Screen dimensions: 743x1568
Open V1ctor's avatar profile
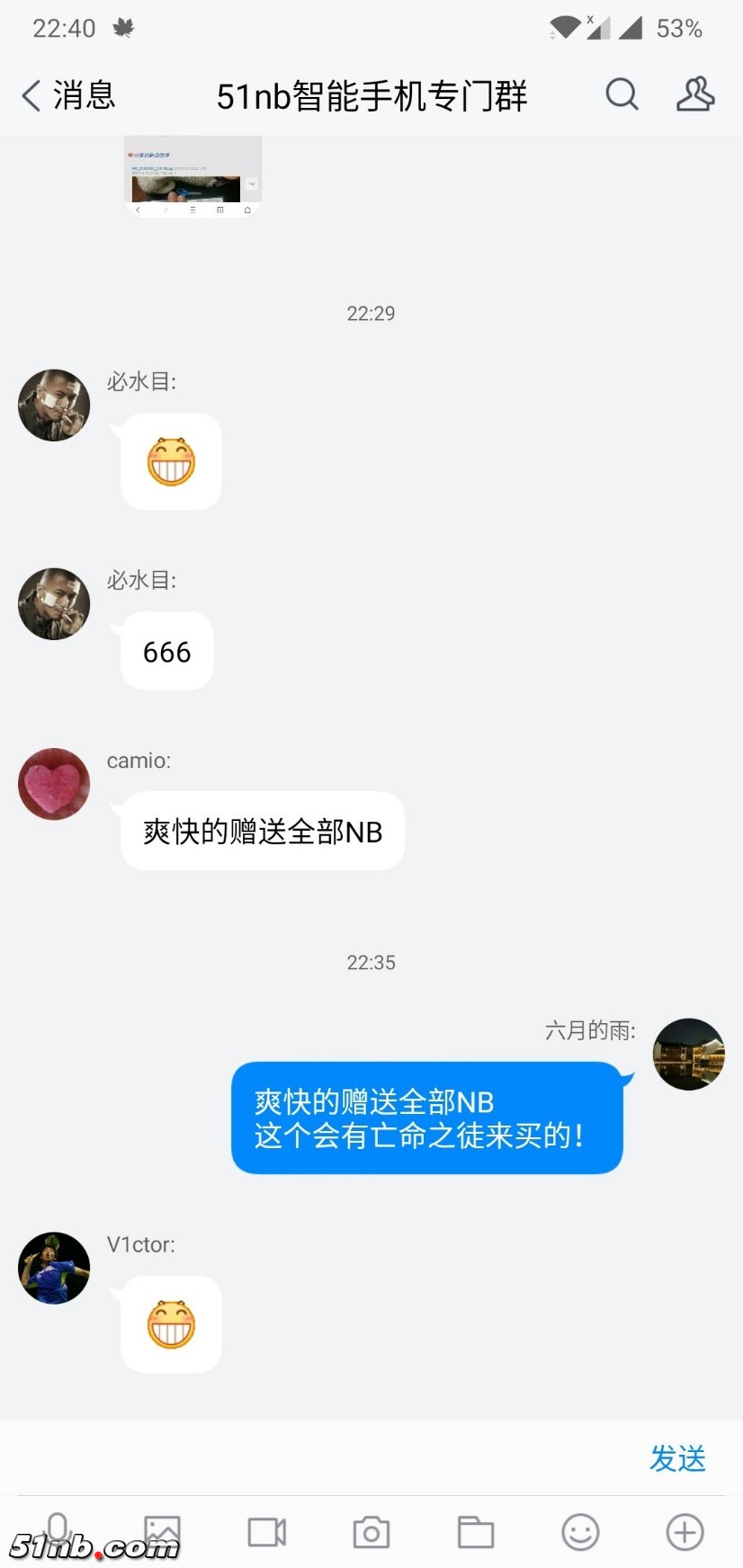tap(54, 1268)
